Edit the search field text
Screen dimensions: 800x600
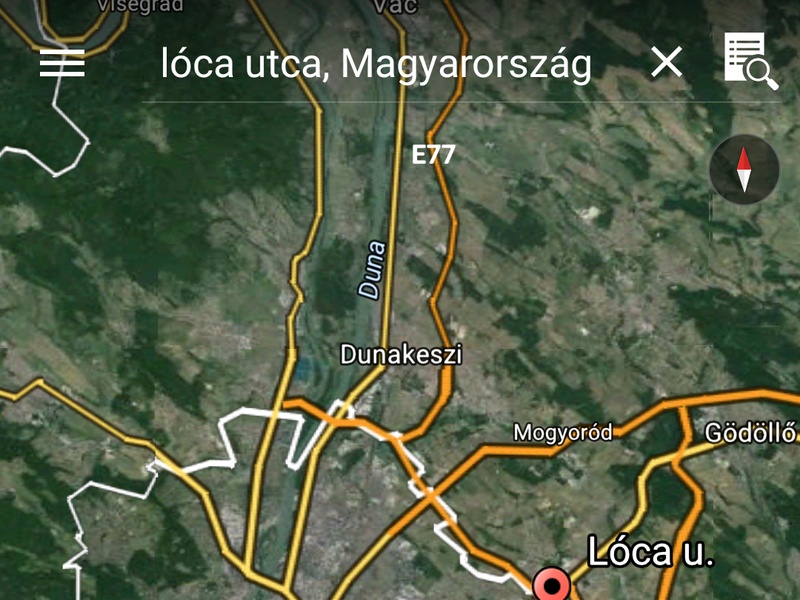[376, 64]
